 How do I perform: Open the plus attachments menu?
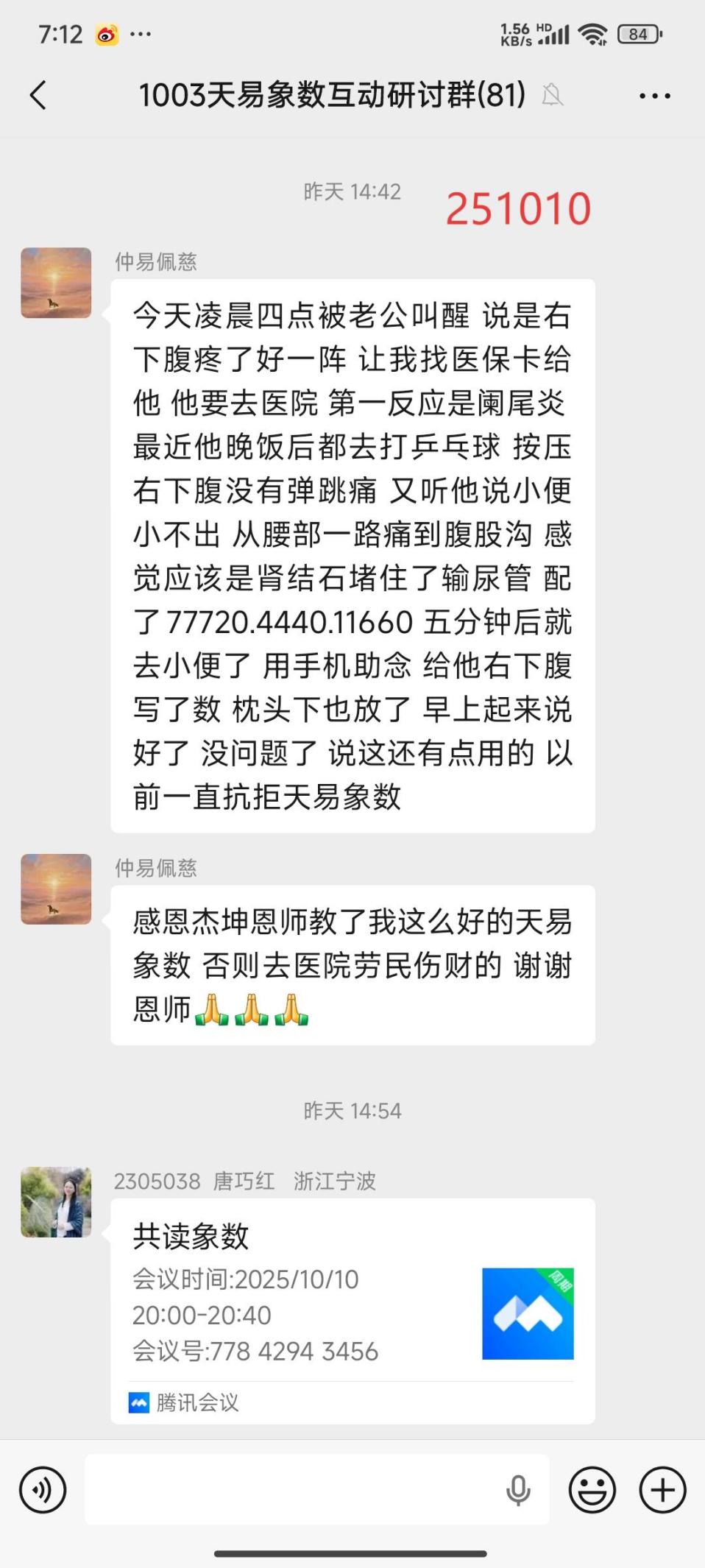662,1490
